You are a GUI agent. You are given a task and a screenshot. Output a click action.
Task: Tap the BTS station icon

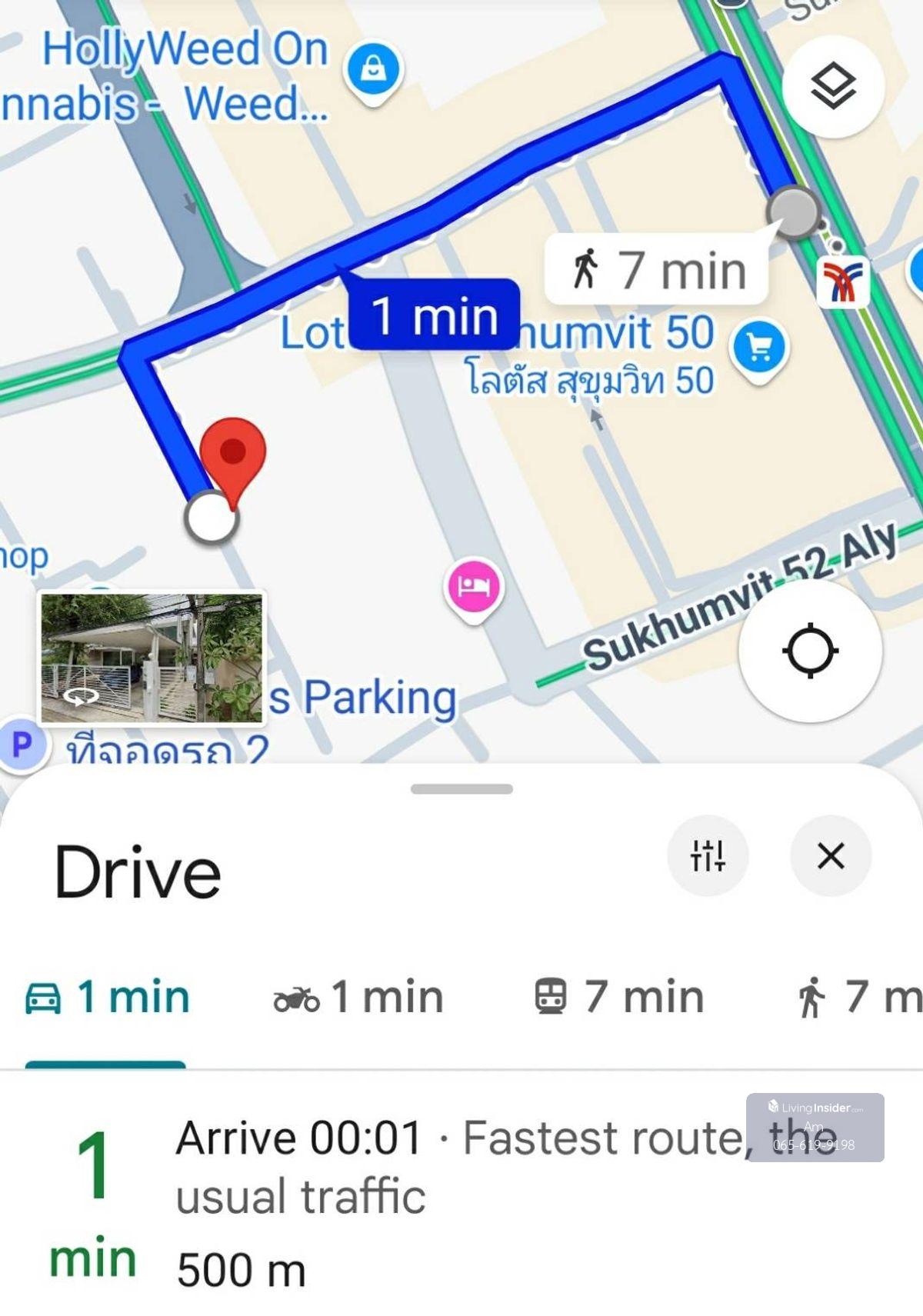click(843, 282)
